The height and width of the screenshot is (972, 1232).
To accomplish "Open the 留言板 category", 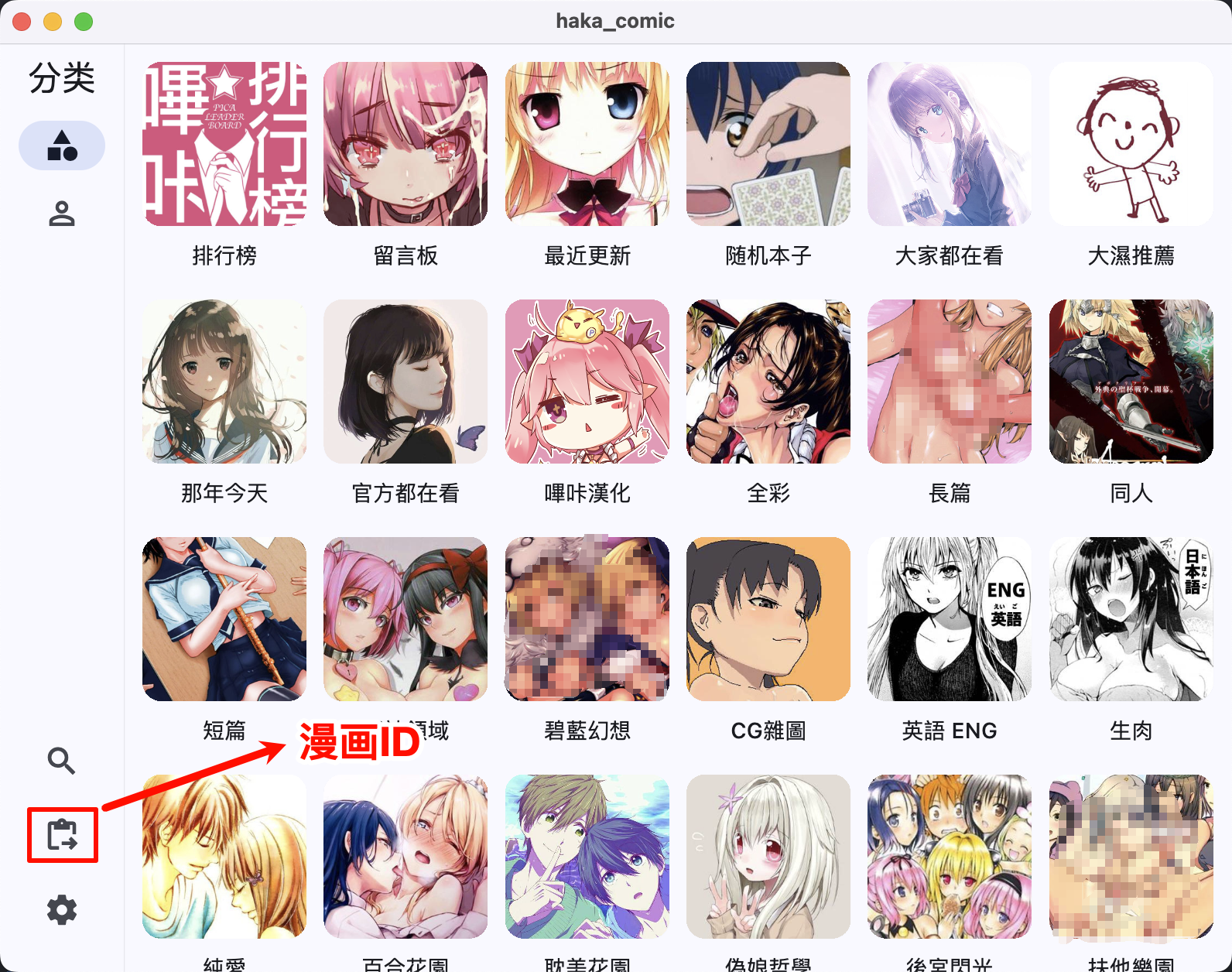I will coord(406,145).
